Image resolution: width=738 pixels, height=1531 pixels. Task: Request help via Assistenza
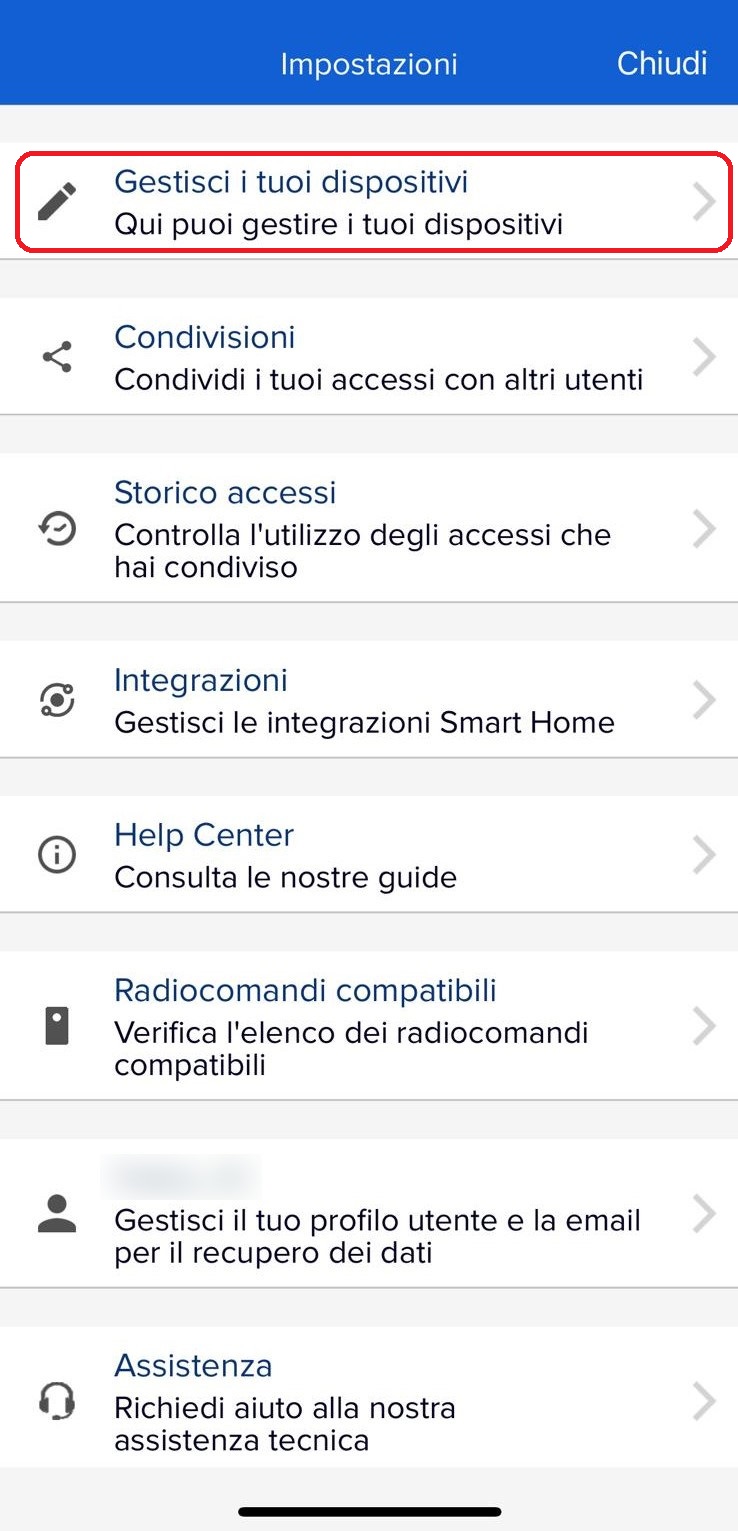(369, 1400)
